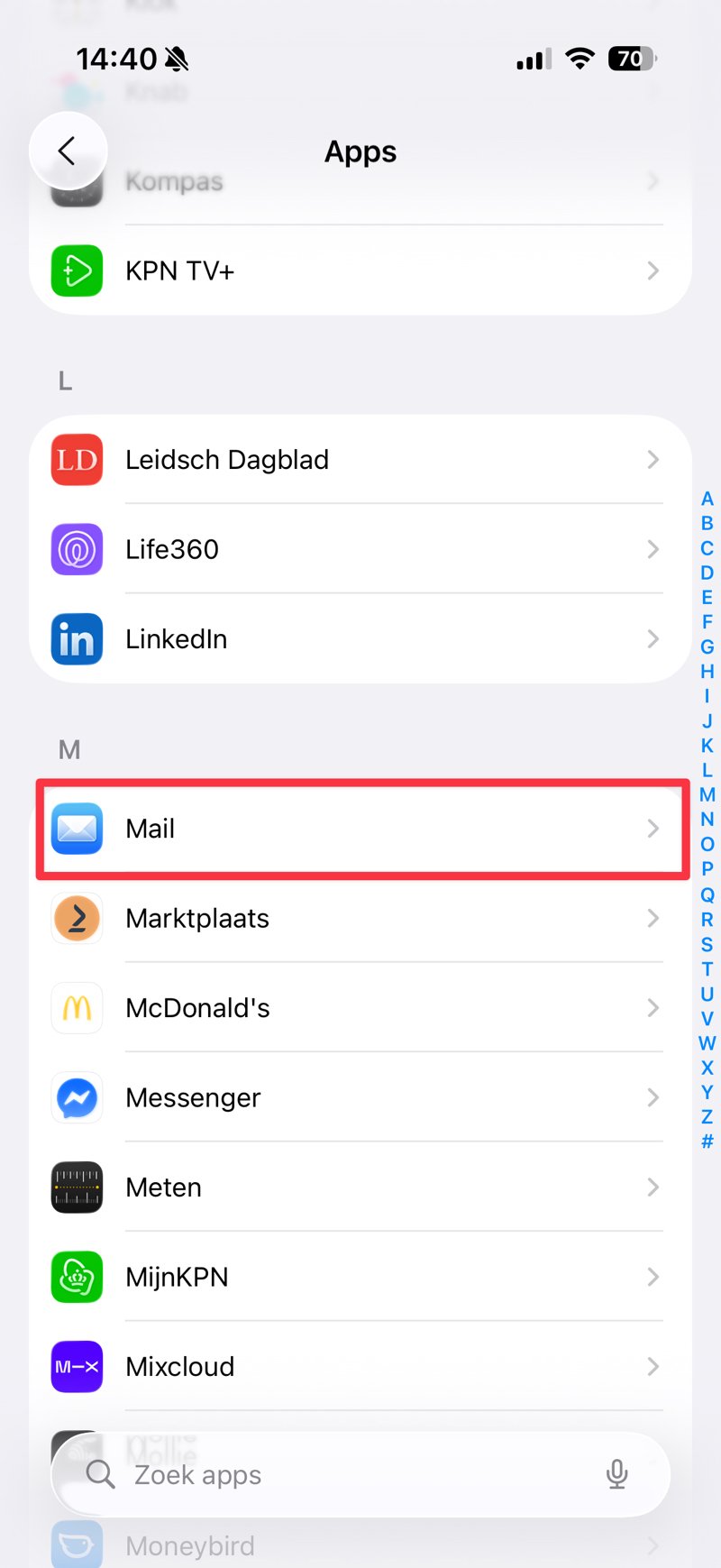Choose Mixcloud from the list
The image size is (721, 1568).
click(360, 1367)
